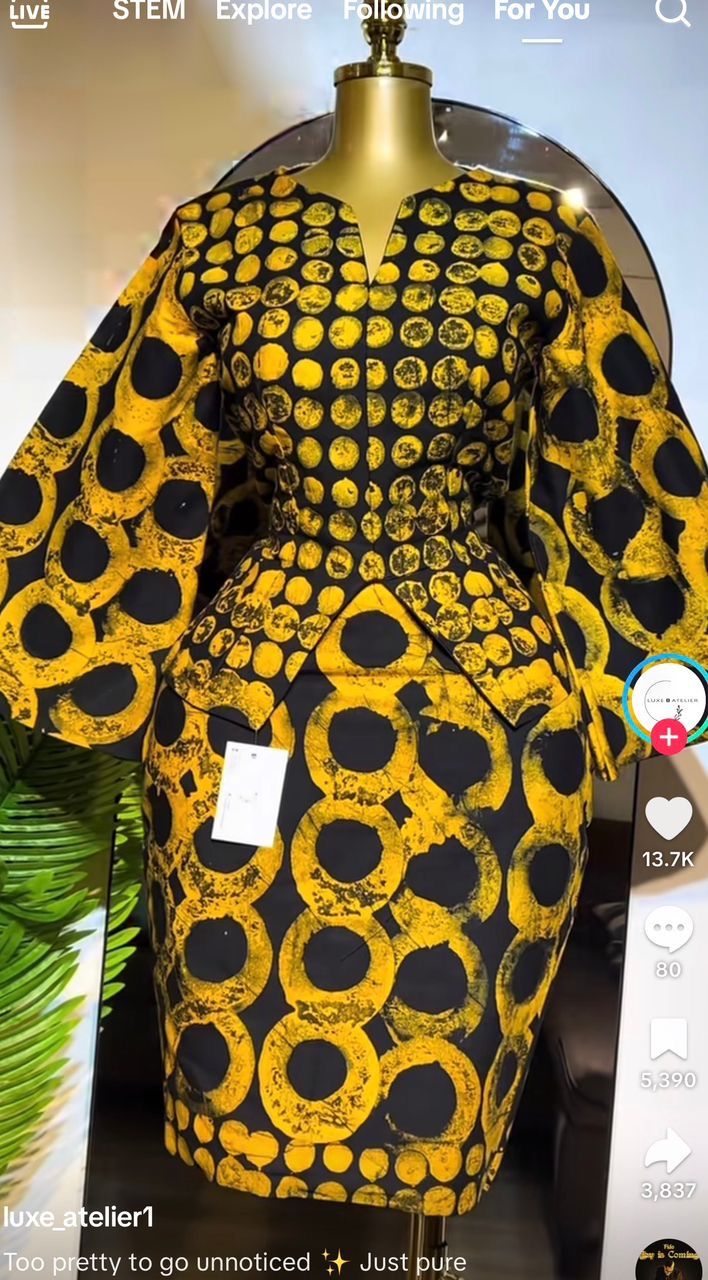Switch to the Following tab
The width and height of the screenshot is (708, 1280).
click(403, 12)
